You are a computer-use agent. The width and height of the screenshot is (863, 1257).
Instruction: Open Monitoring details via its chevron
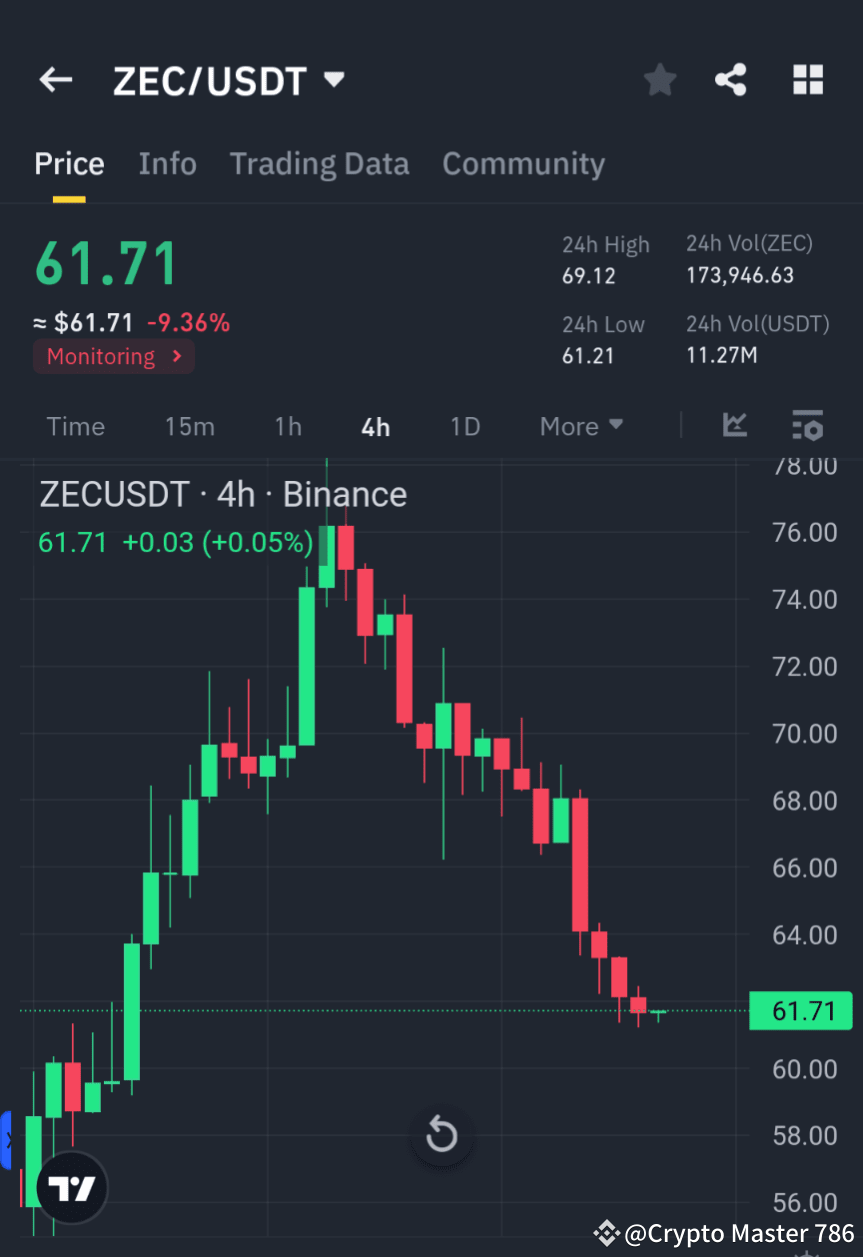[x=178, y=356]
